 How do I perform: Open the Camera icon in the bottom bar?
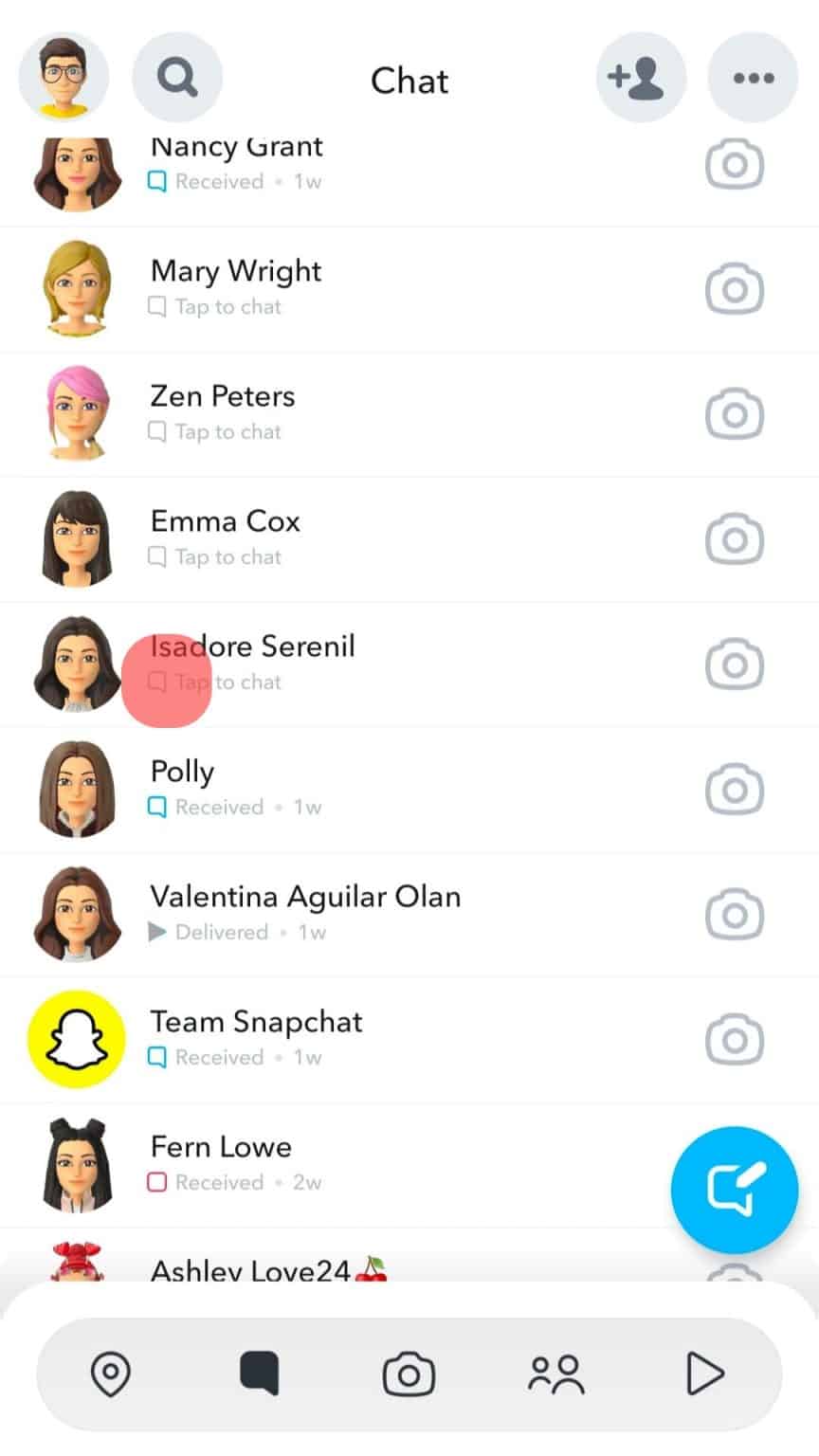(x=409, y=1374)
